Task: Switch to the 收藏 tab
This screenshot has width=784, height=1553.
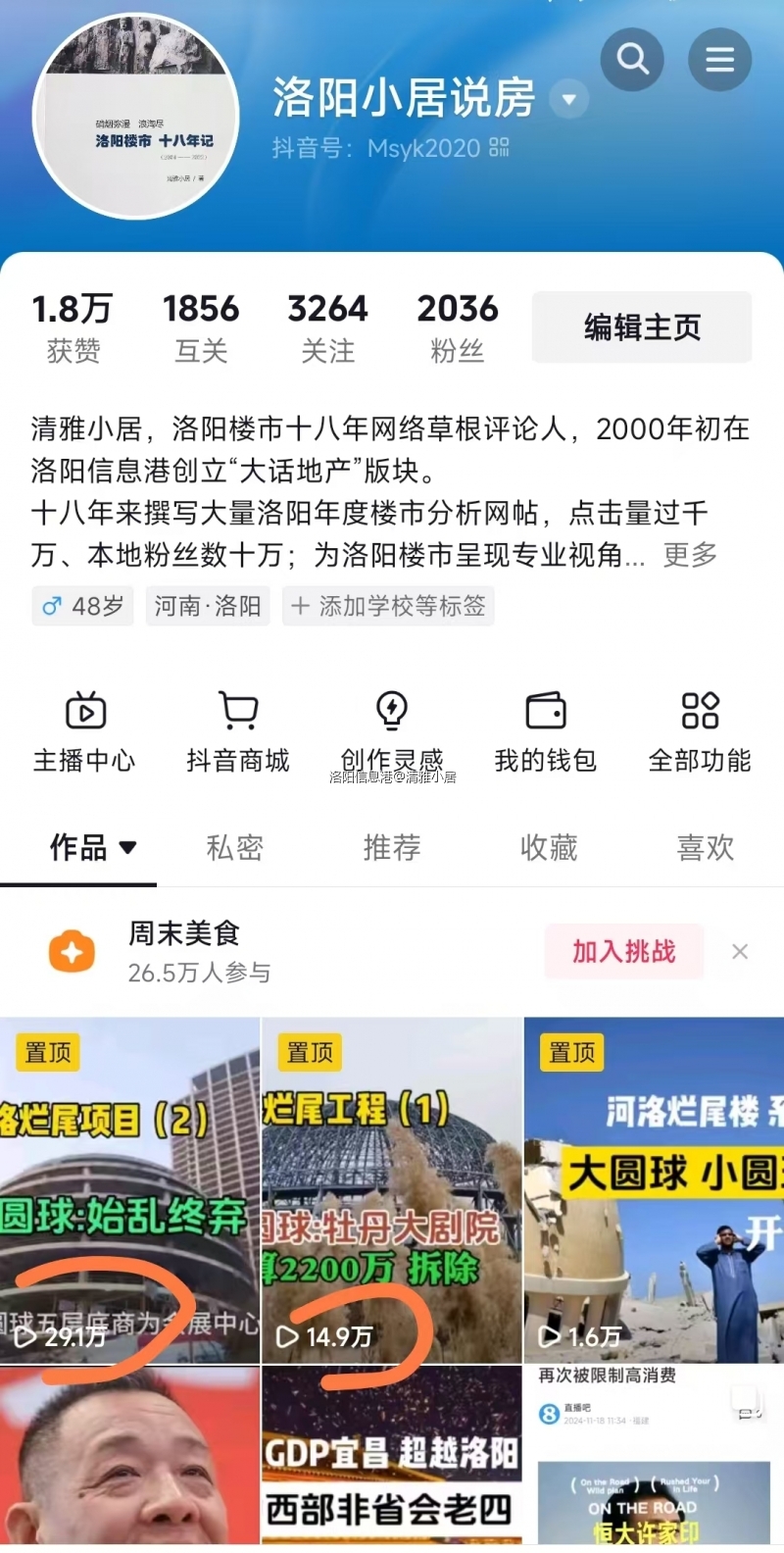Action: pos(547,849)
